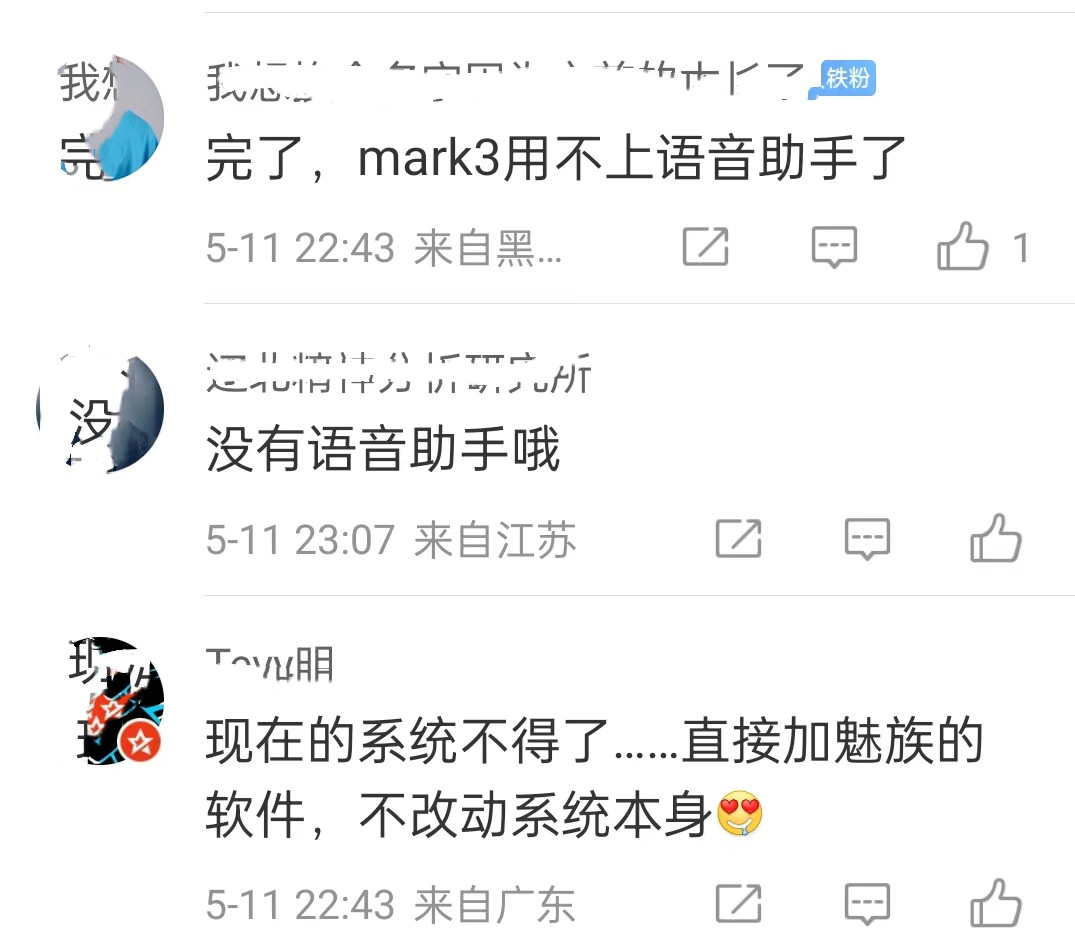Viewport: 1075px width, 945px height.
Task: Repost the 没有语音助手哦 comment
Action: tap(738, 540)
